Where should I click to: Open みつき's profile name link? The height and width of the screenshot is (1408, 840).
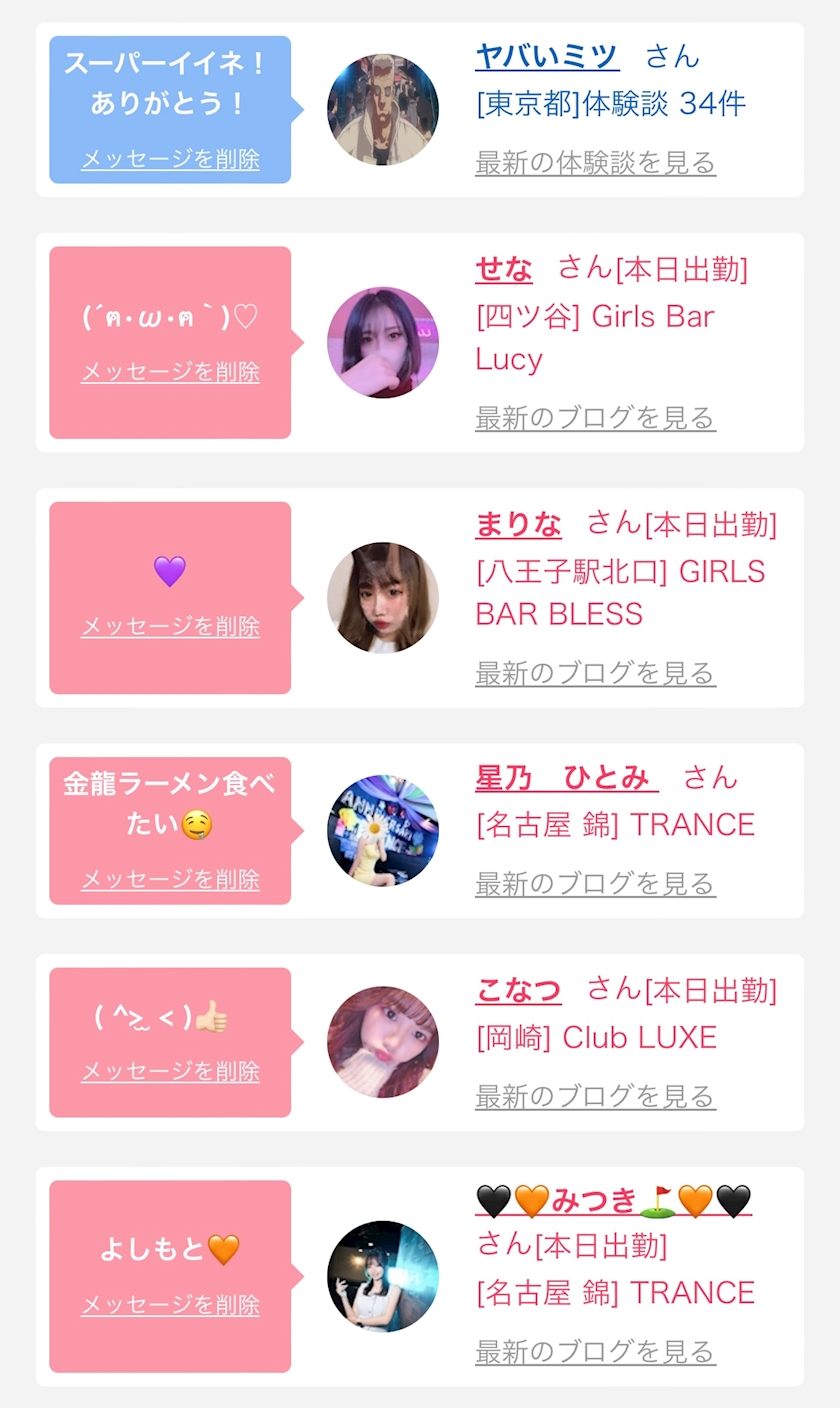pos(613,1200)
